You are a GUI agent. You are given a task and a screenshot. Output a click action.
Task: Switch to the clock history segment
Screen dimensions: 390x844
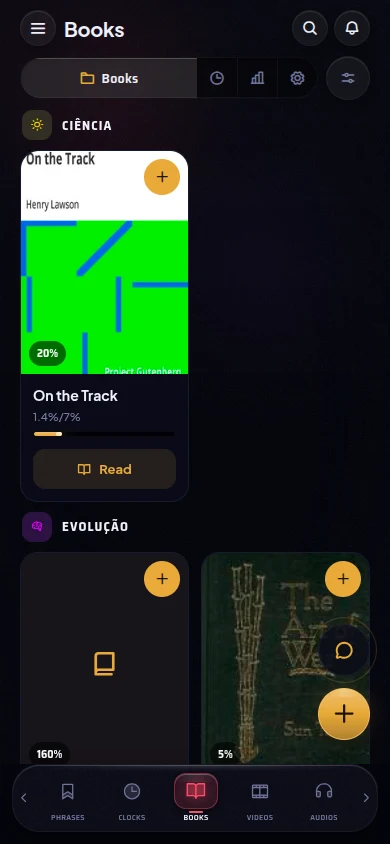[x=217, y=79]
